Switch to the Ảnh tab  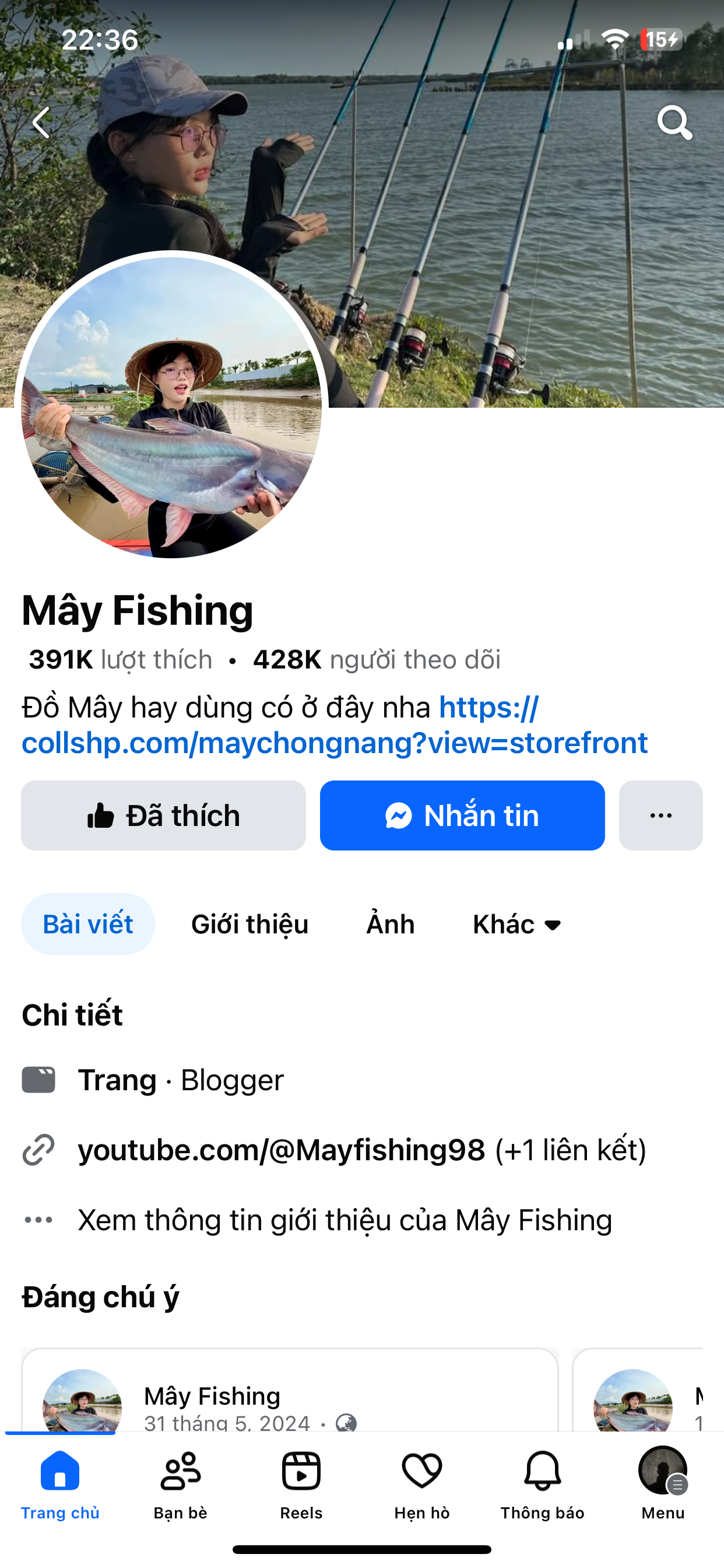pyautogui.click(x=391, y=924)
